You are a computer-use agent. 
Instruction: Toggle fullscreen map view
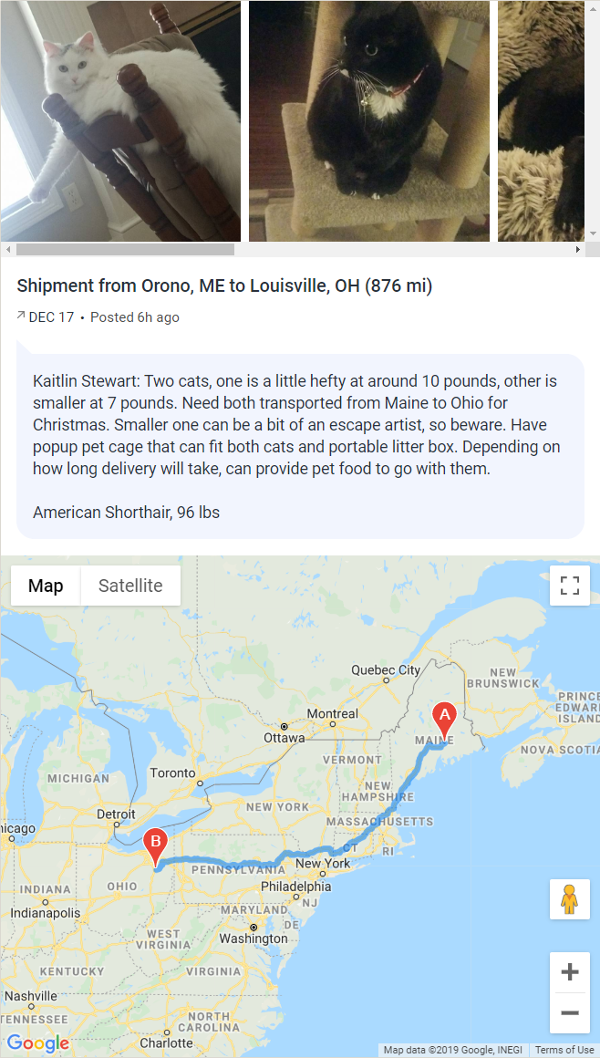point(570,586)
